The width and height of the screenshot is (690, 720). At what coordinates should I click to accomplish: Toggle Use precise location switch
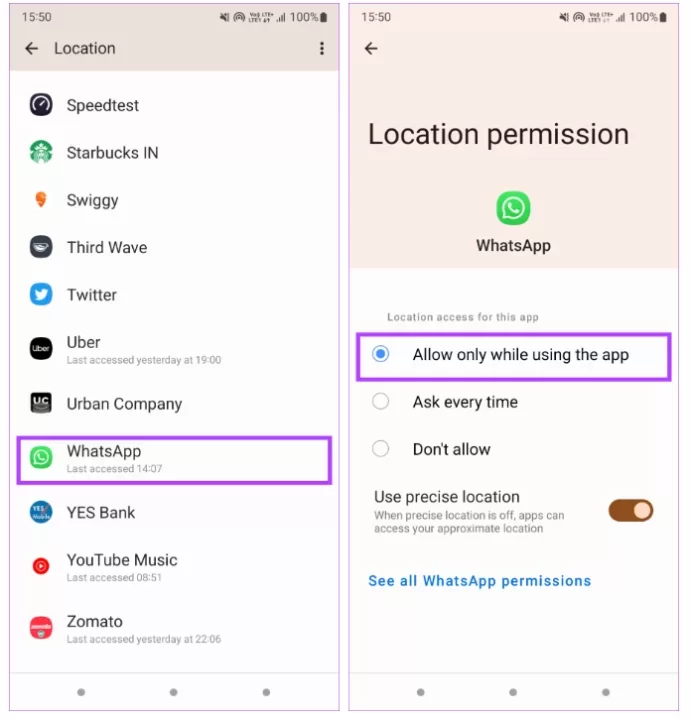click(630, 510)
